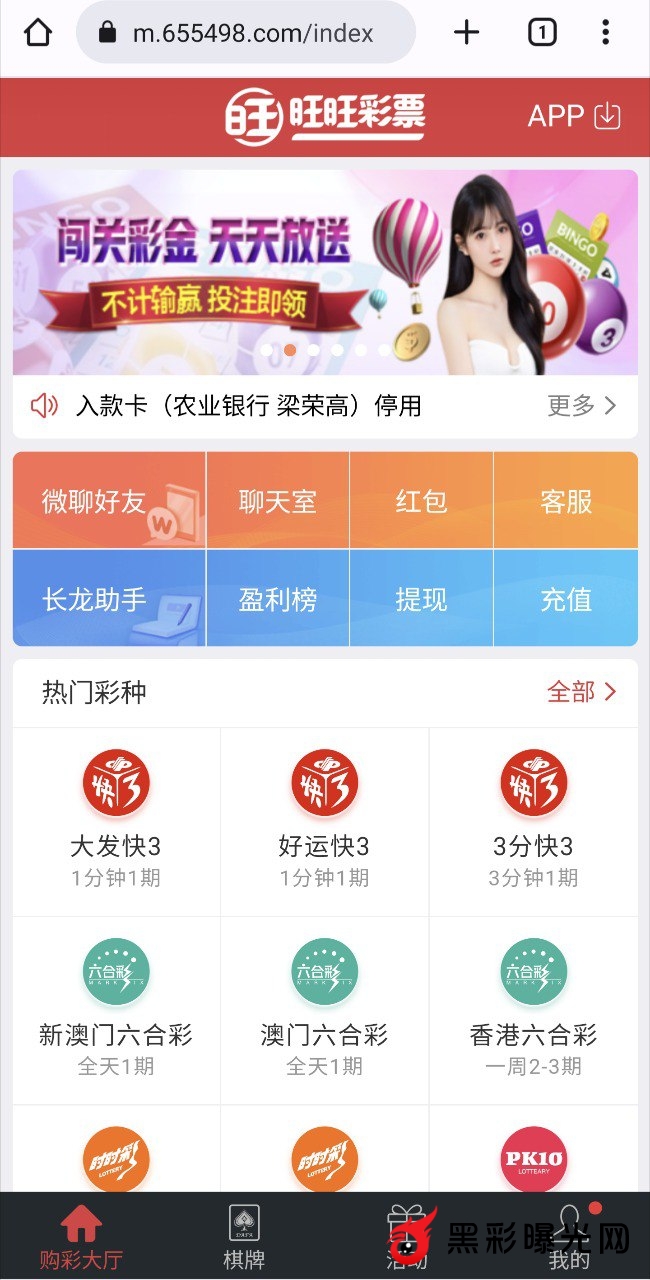Open 微聊好友

108,501
